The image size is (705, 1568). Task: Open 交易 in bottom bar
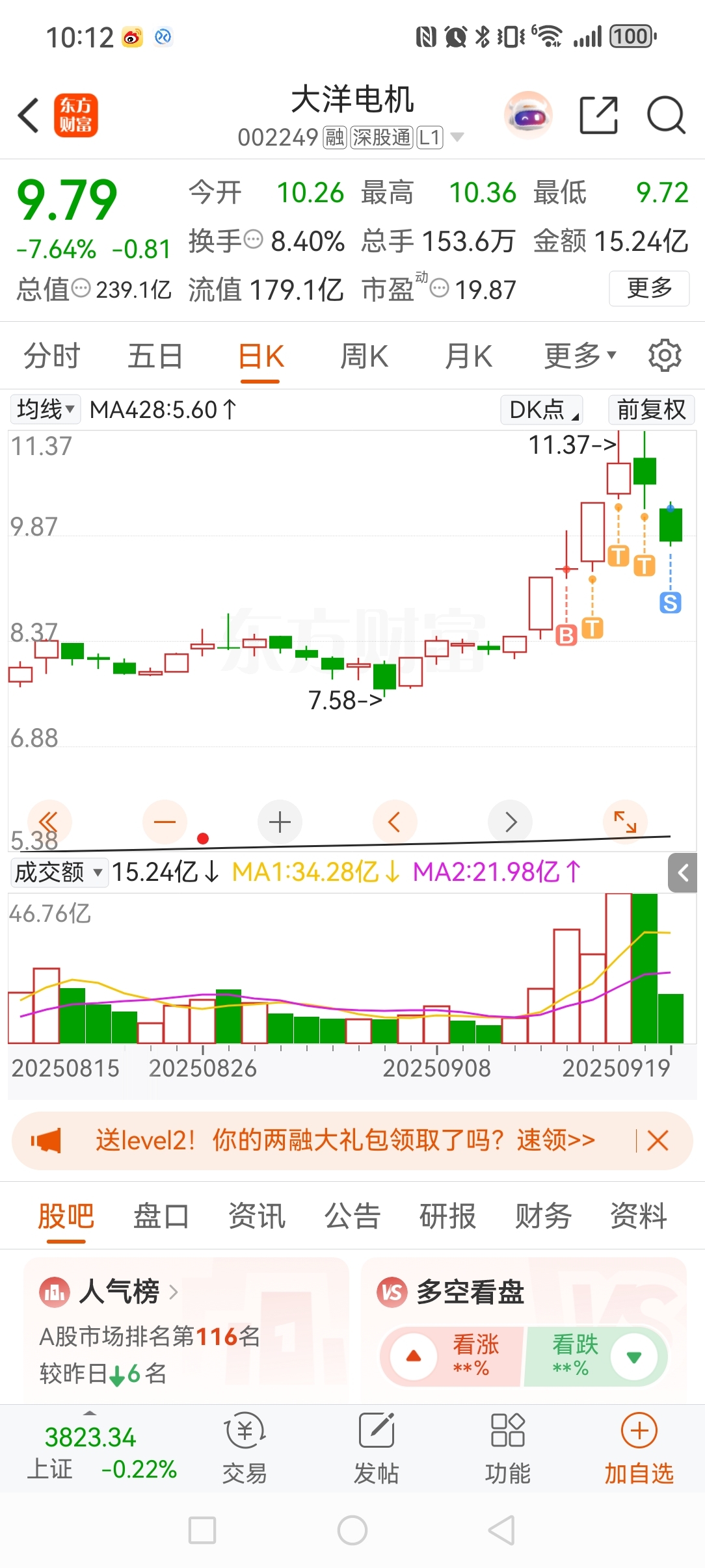[245, 1450]
